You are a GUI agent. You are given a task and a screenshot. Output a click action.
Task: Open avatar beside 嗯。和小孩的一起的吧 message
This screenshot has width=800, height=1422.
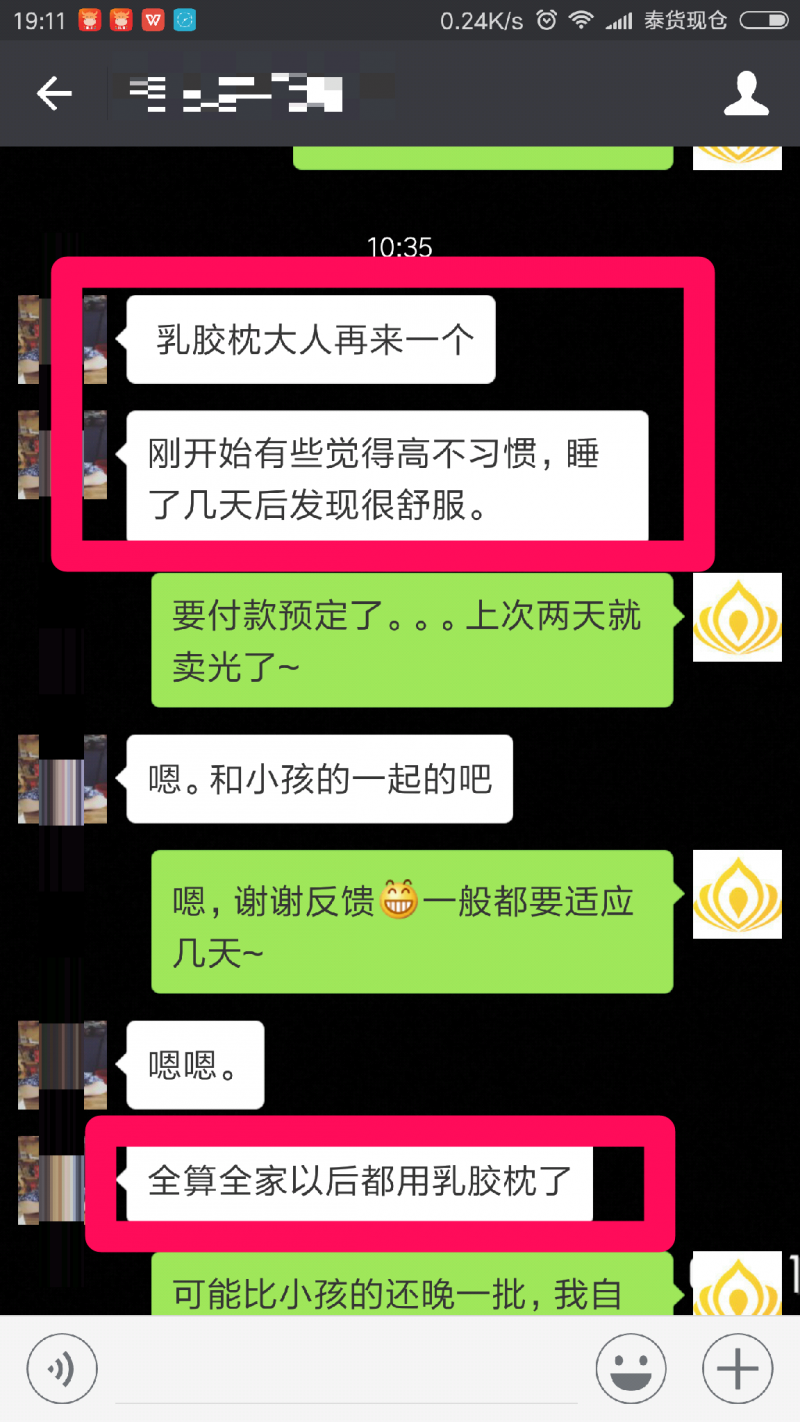tap(62, 779)
